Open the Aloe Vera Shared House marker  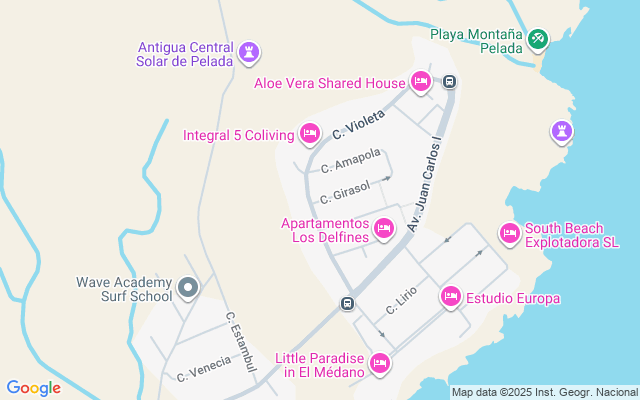(420, 82)
